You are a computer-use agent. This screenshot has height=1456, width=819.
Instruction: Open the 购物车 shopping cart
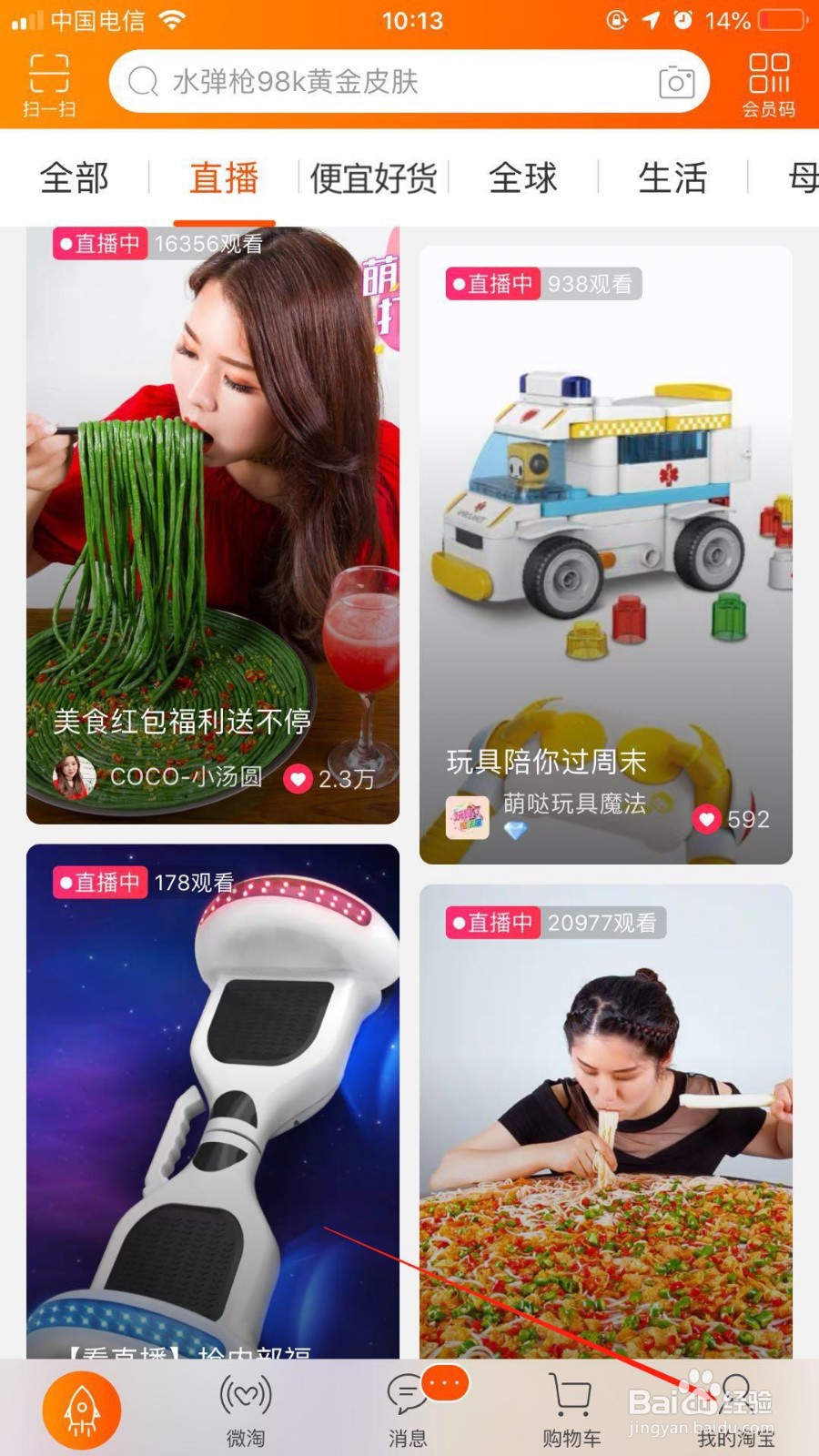click(571, 1409)
